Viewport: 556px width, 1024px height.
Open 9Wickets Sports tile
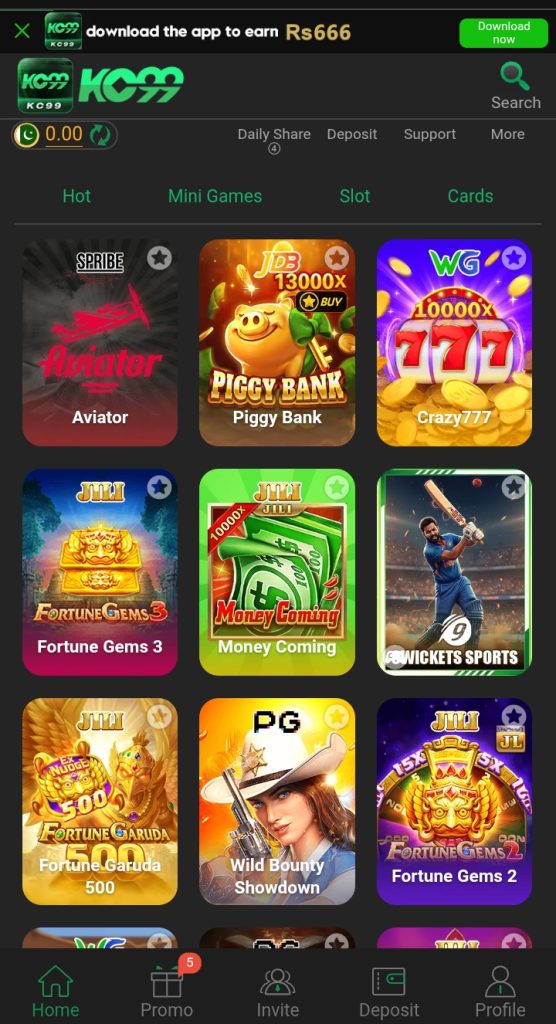(454, 572)
